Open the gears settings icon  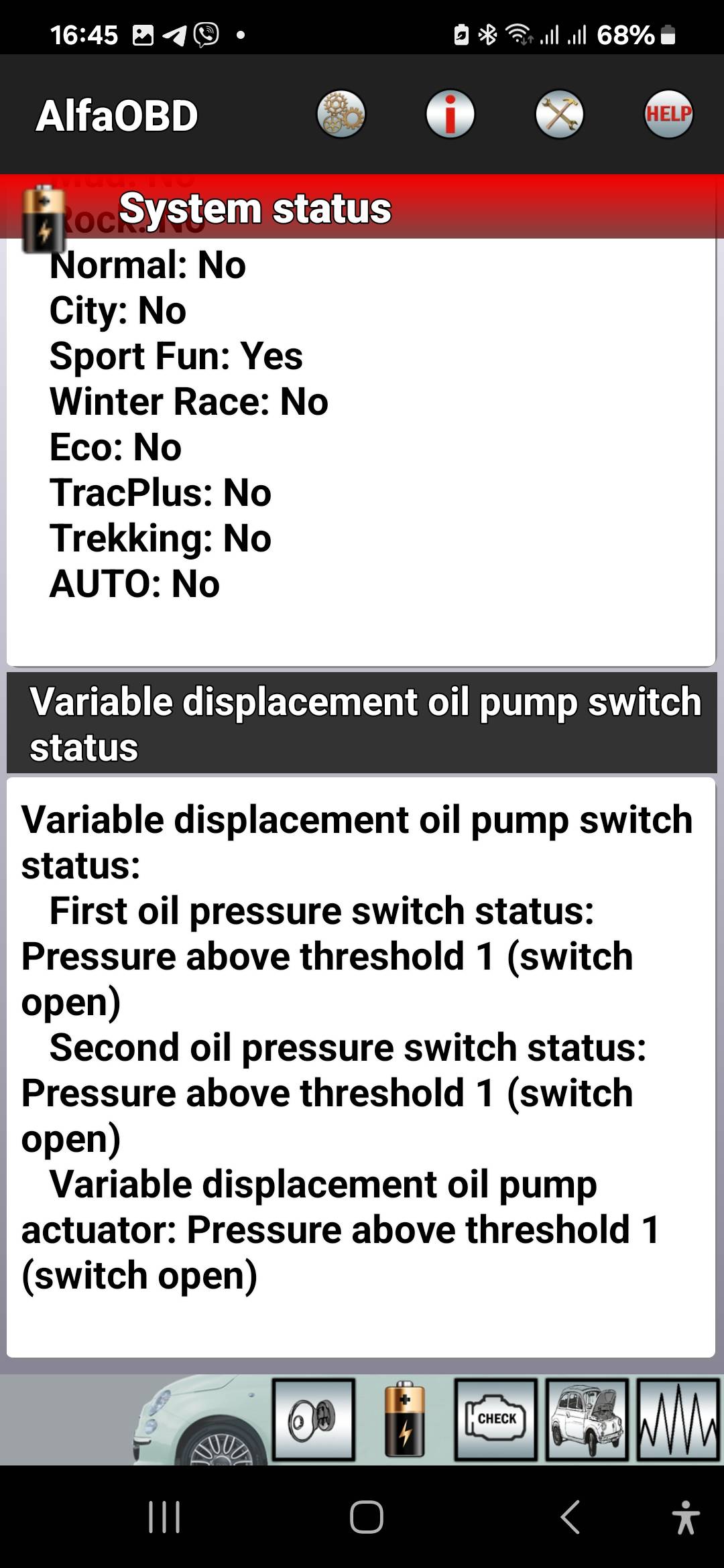(x=341, y=114)
